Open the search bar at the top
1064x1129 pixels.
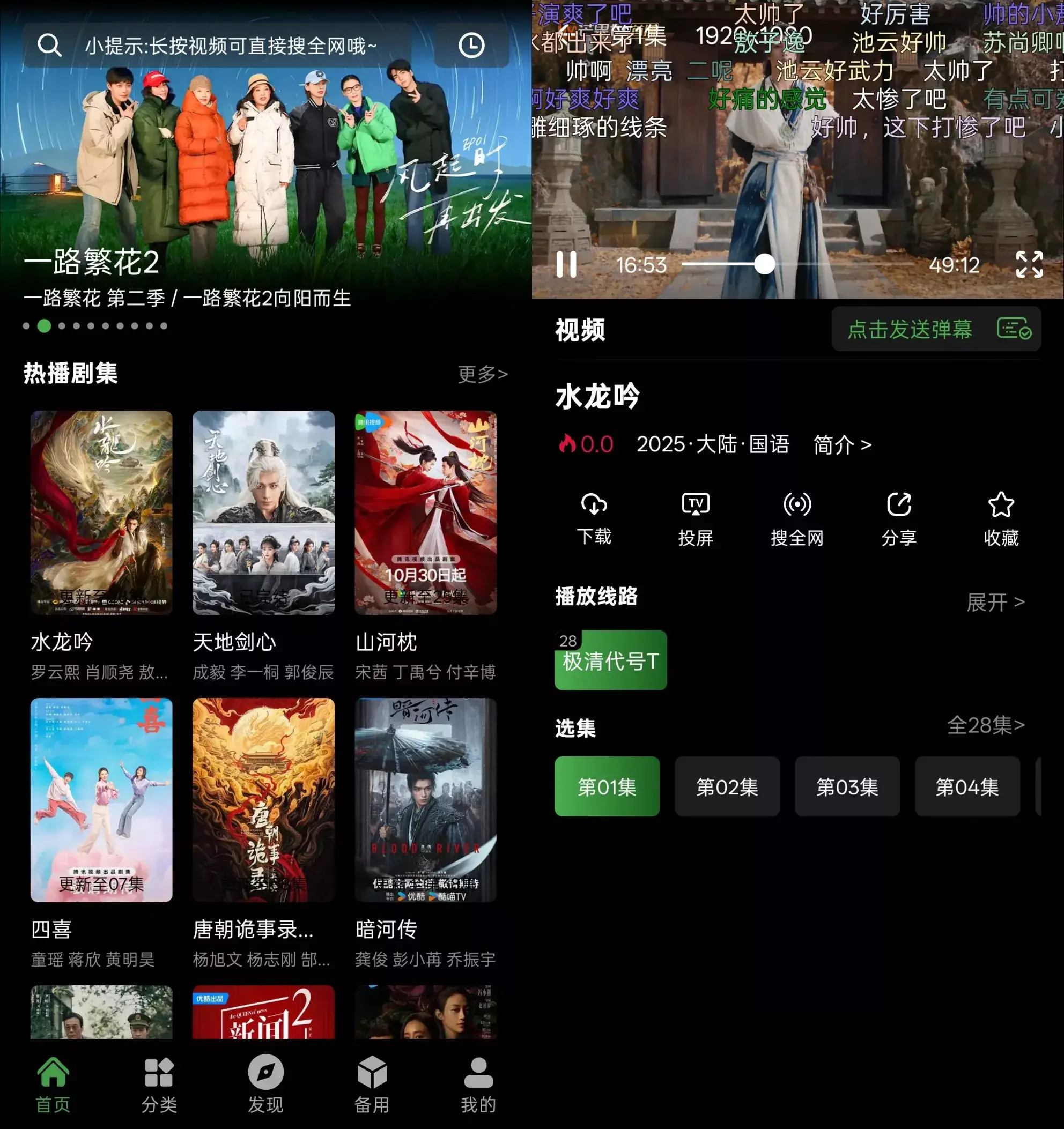click(227, 46)
